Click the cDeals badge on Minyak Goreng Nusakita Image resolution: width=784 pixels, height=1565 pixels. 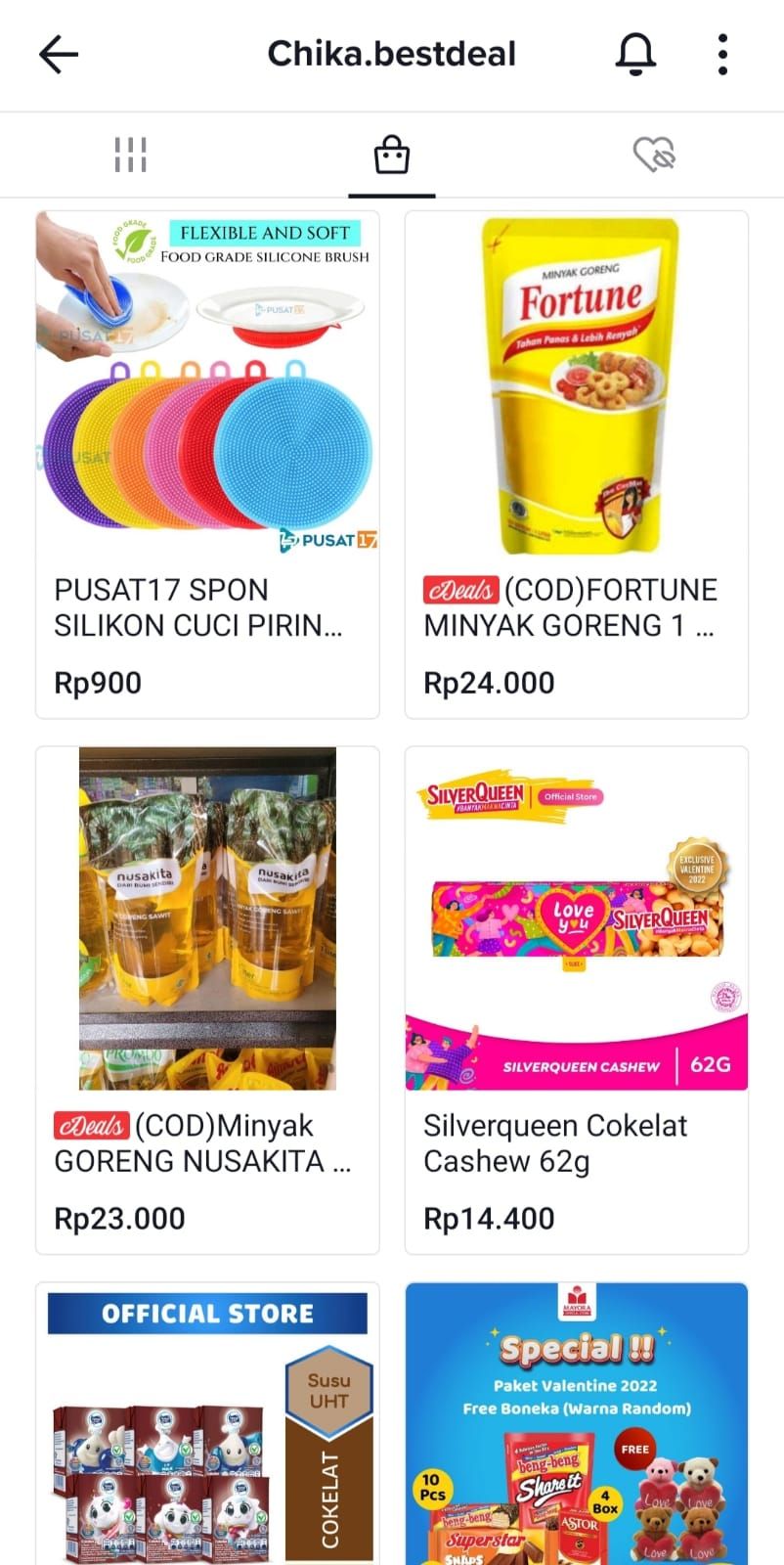click(91, 1125)
